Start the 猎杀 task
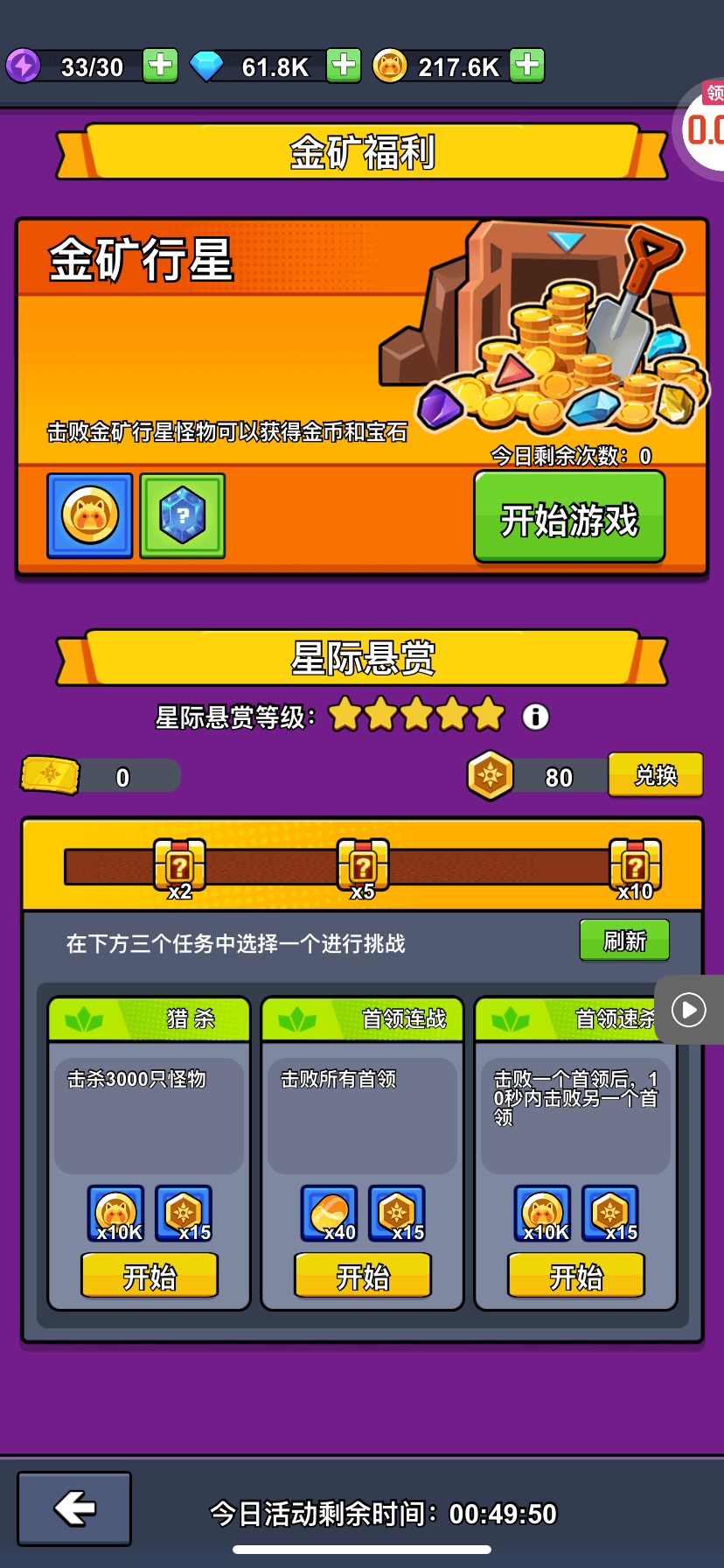The width and height of the screenshot is (724, 1568). click(x=150, y=1276)
